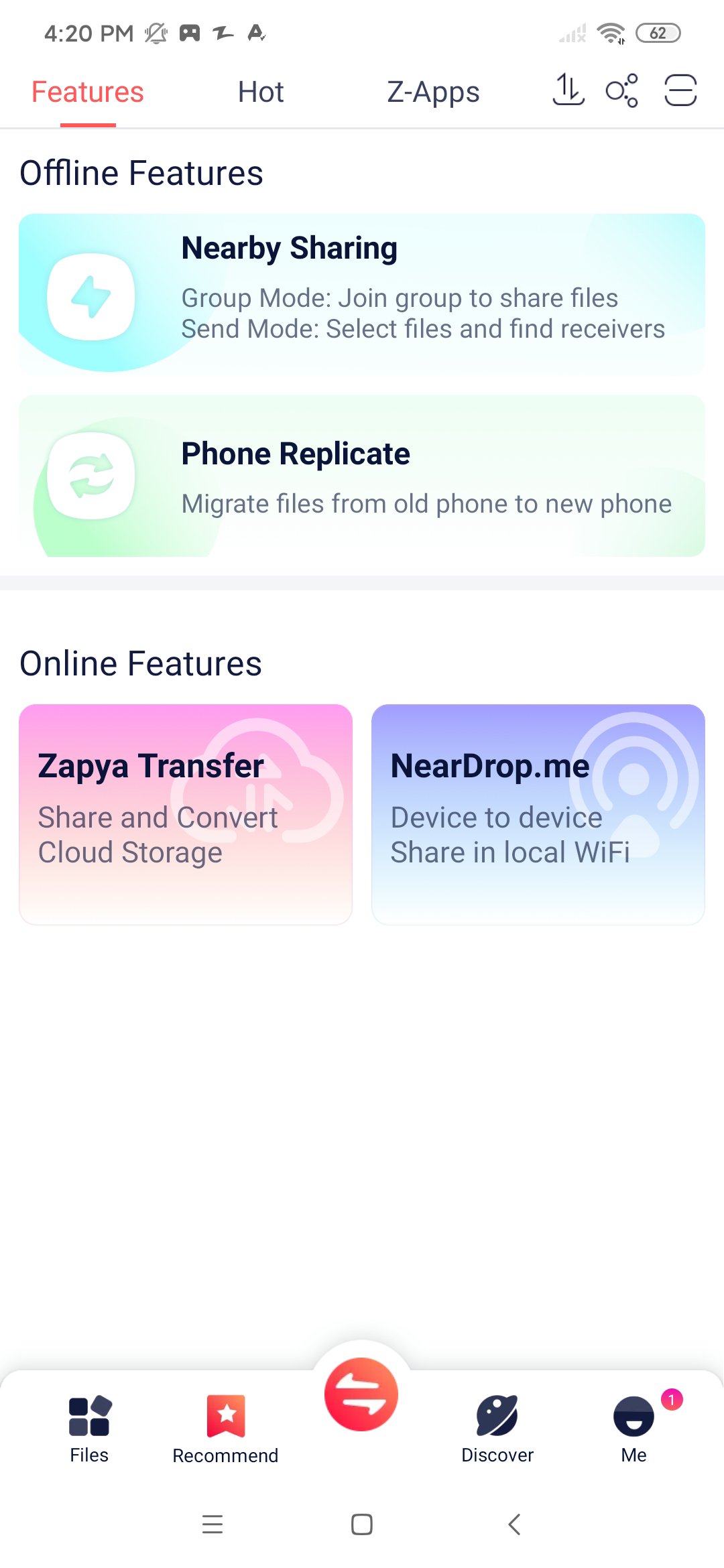Tap the Phone Replicate sync icon

coord(92,474)
